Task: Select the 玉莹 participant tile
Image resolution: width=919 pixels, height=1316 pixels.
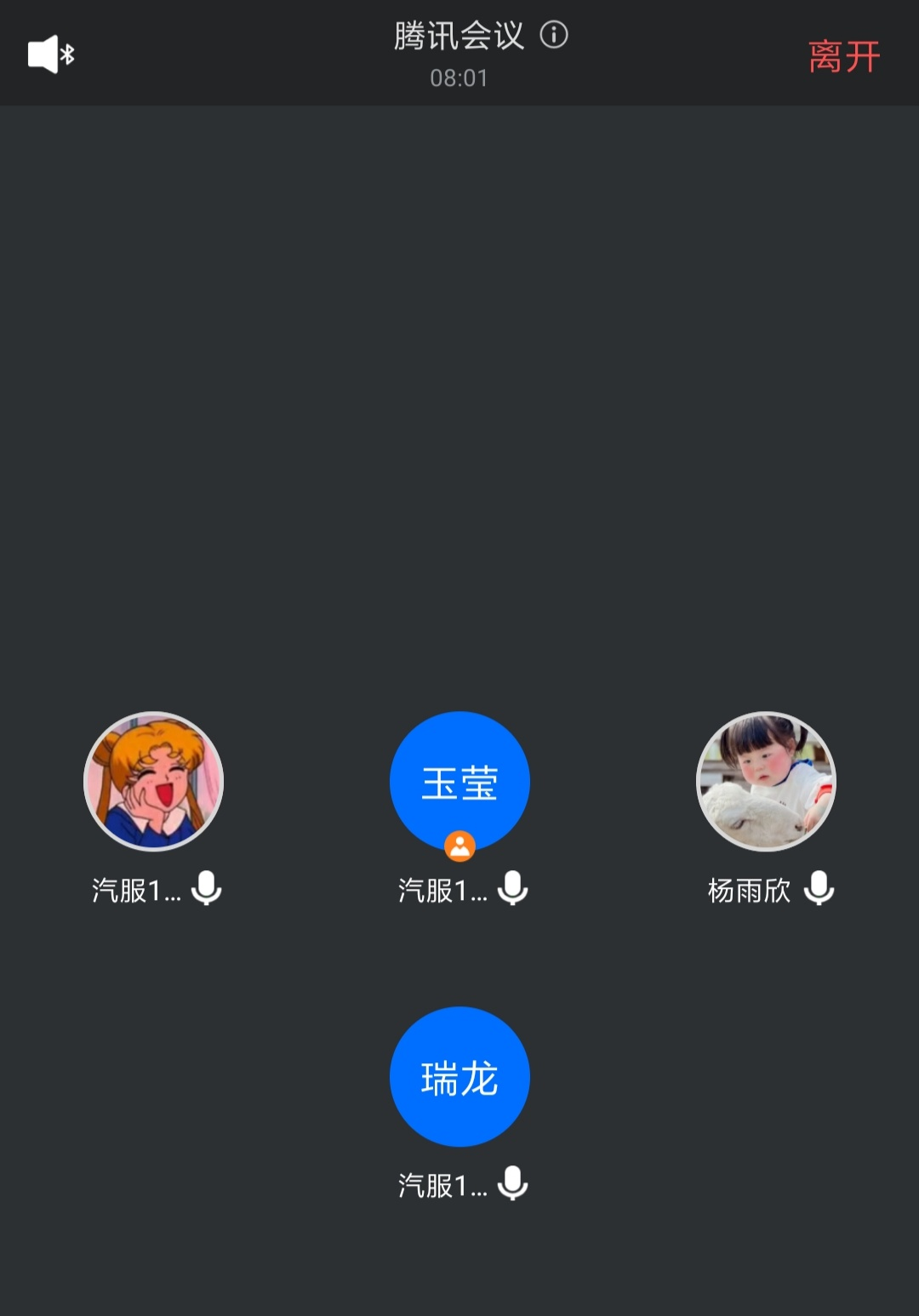Action: [459, 781]
